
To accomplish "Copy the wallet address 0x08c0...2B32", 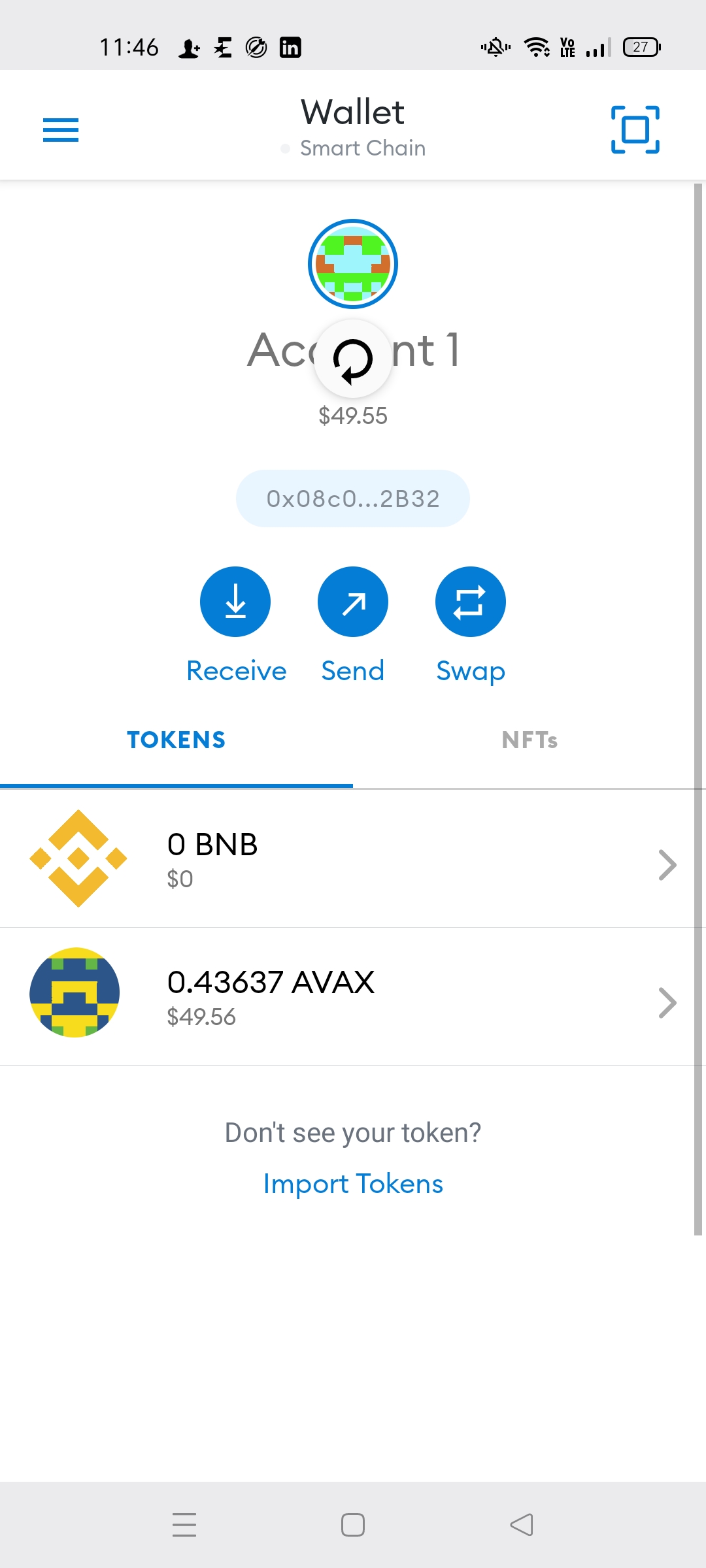I will (x=353, y=498).
